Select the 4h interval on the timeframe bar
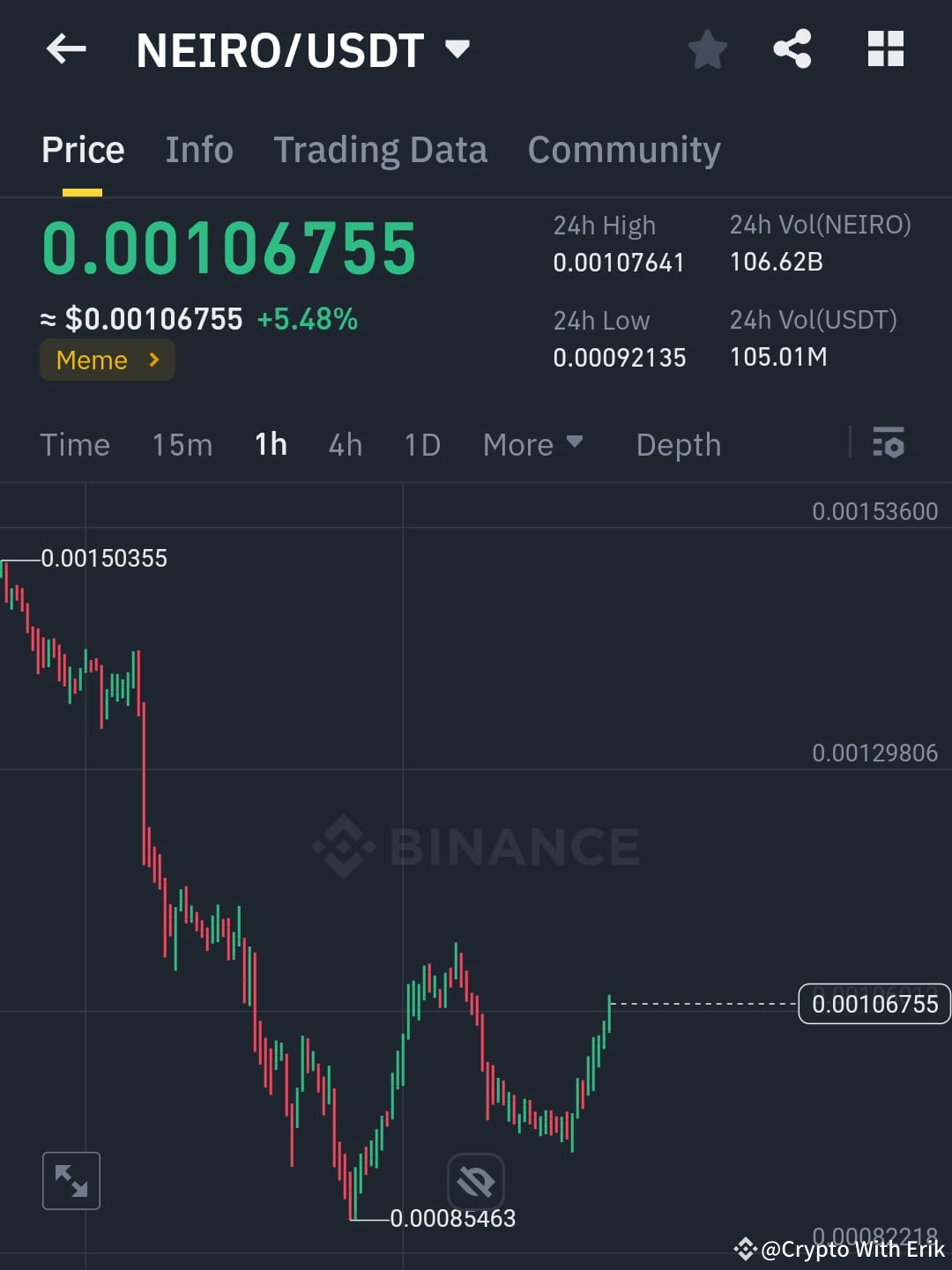 tap(345, 444)
